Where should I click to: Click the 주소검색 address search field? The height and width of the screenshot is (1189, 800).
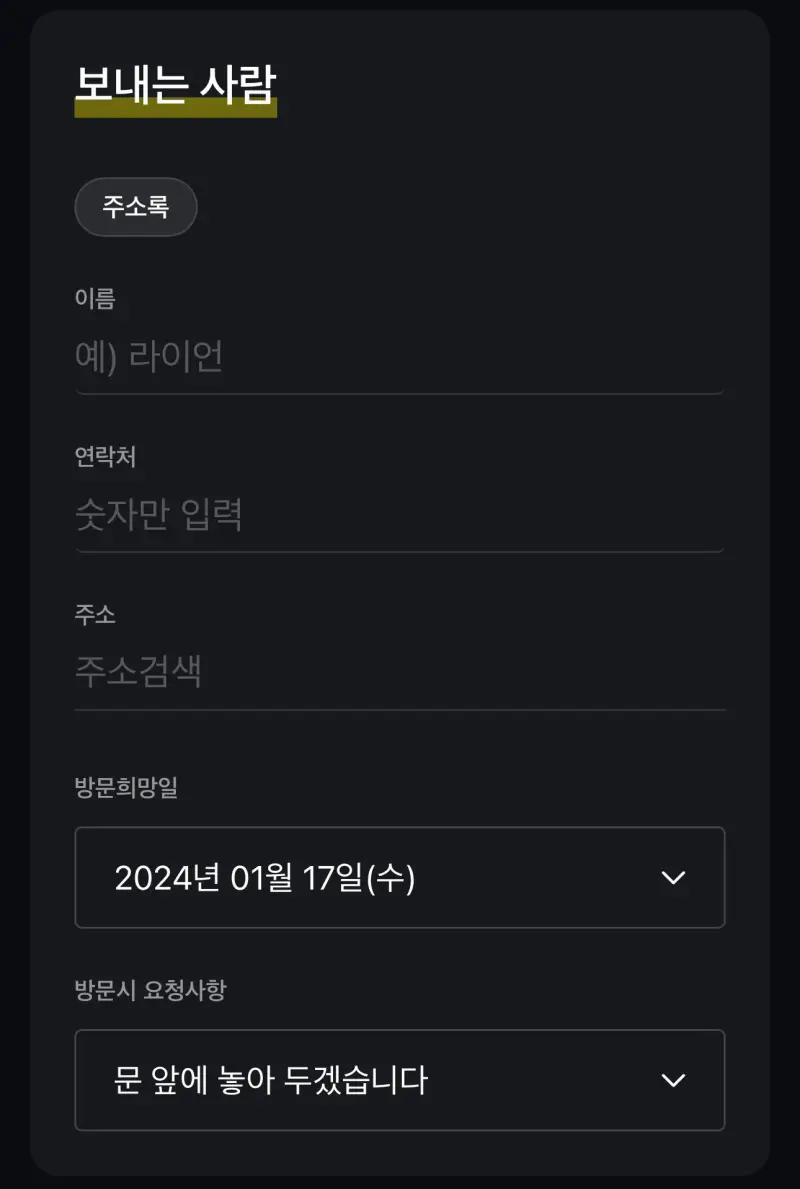pyautogui.click(x=400, y=672)
